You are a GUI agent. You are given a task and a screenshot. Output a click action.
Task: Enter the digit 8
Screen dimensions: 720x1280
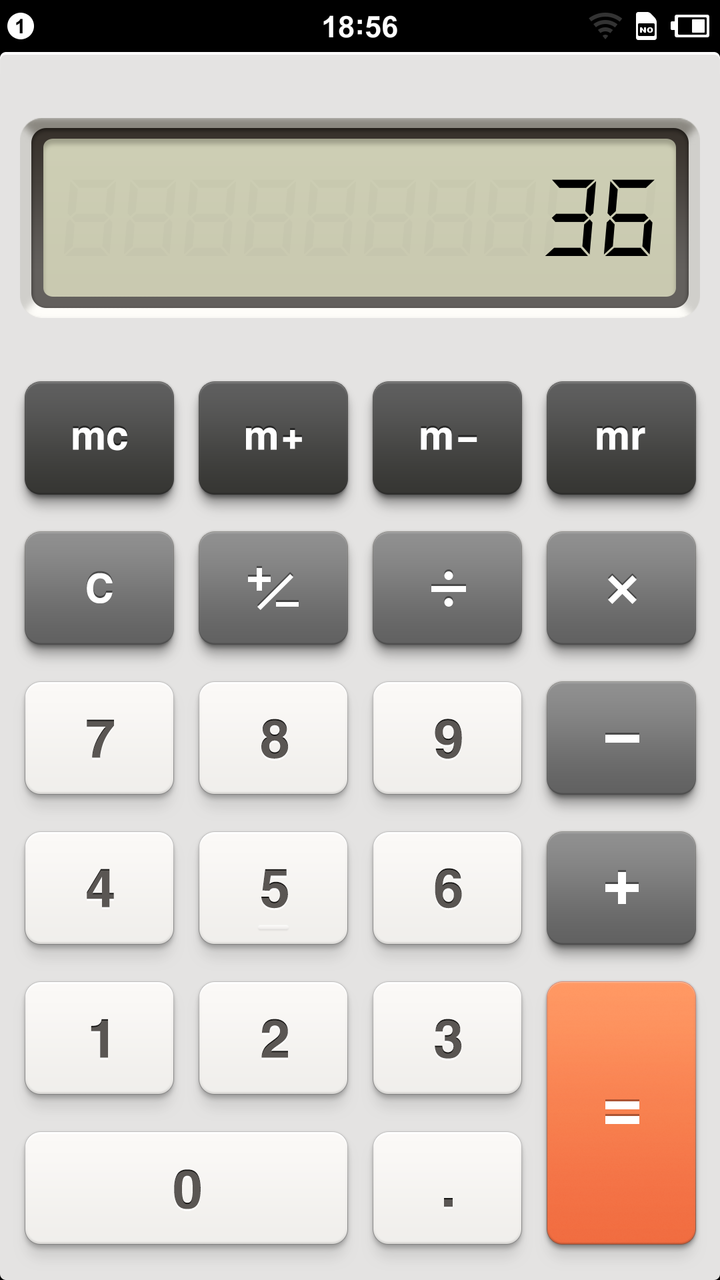point(273,738)
